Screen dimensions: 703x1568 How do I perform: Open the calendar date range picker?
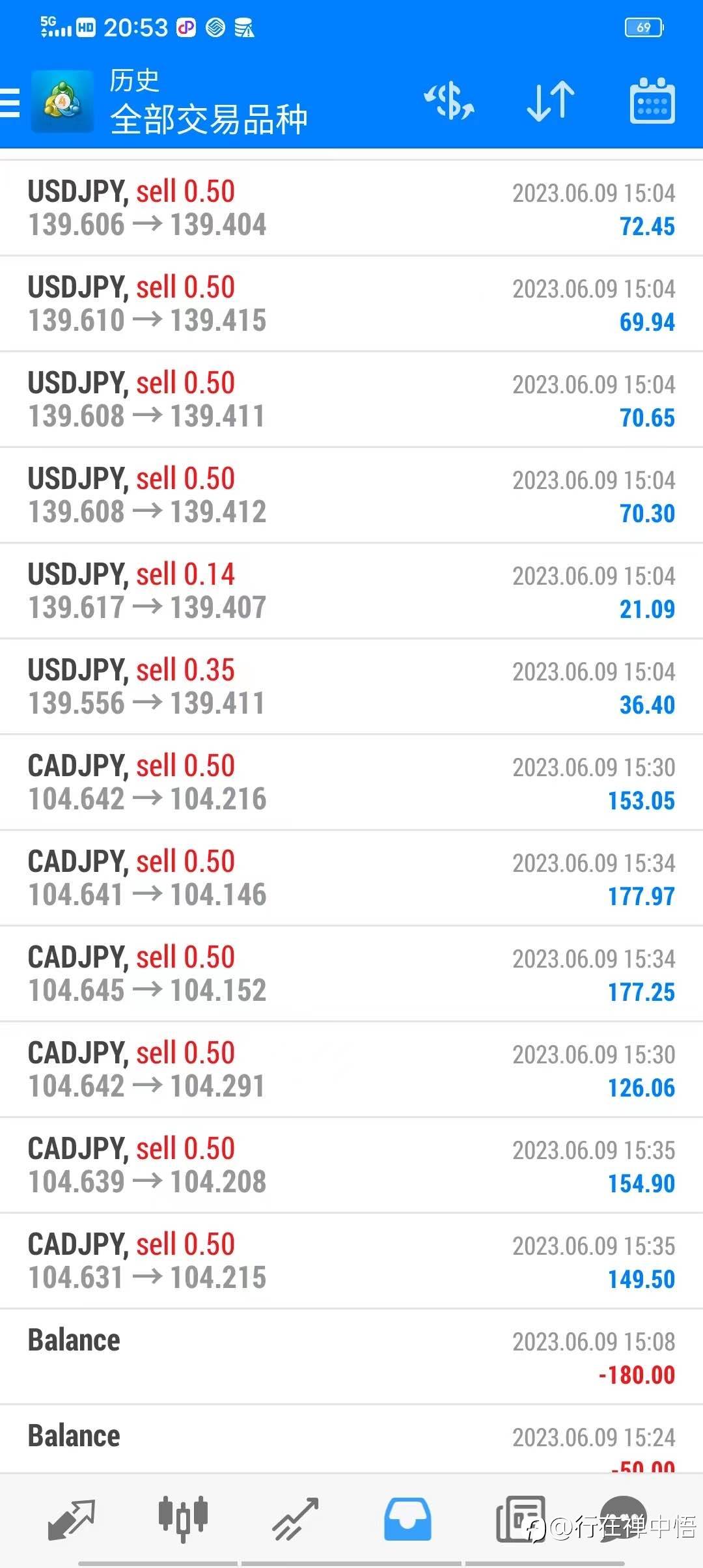pyautogui.click(x=652, y=102)
